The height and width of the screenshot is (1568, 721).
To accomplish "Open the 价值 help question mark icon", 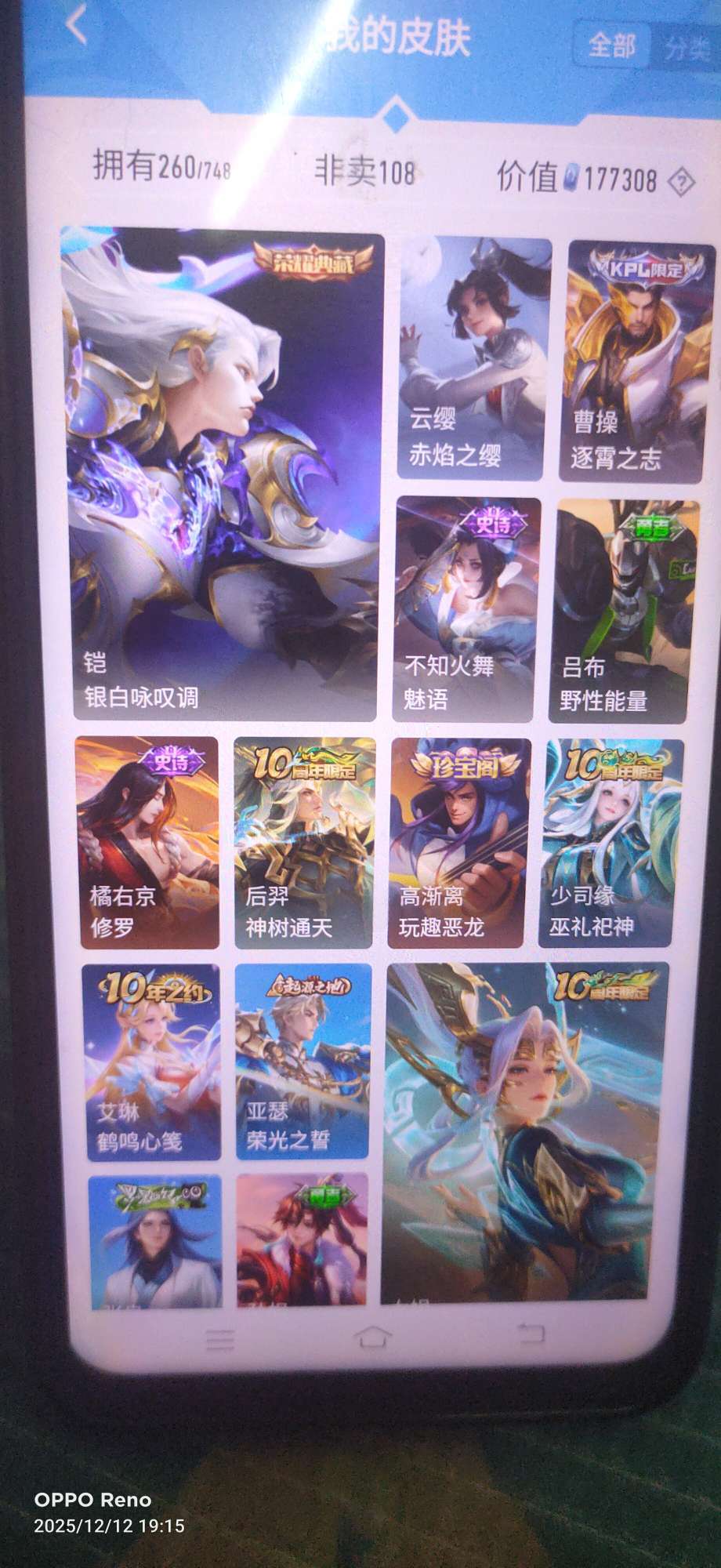I will pos(683,182).
